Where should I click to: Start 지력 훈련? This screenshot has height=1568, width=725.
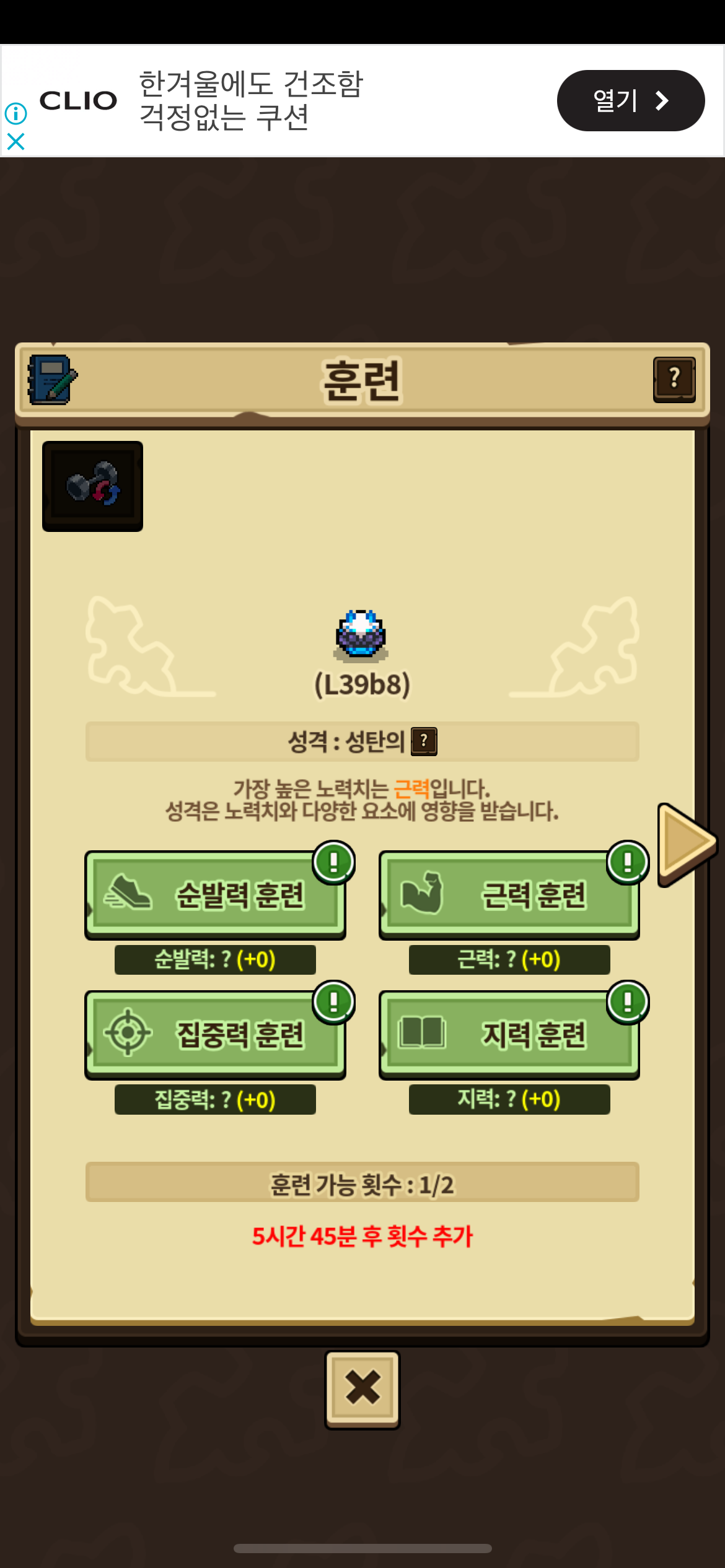(509, 1034)
